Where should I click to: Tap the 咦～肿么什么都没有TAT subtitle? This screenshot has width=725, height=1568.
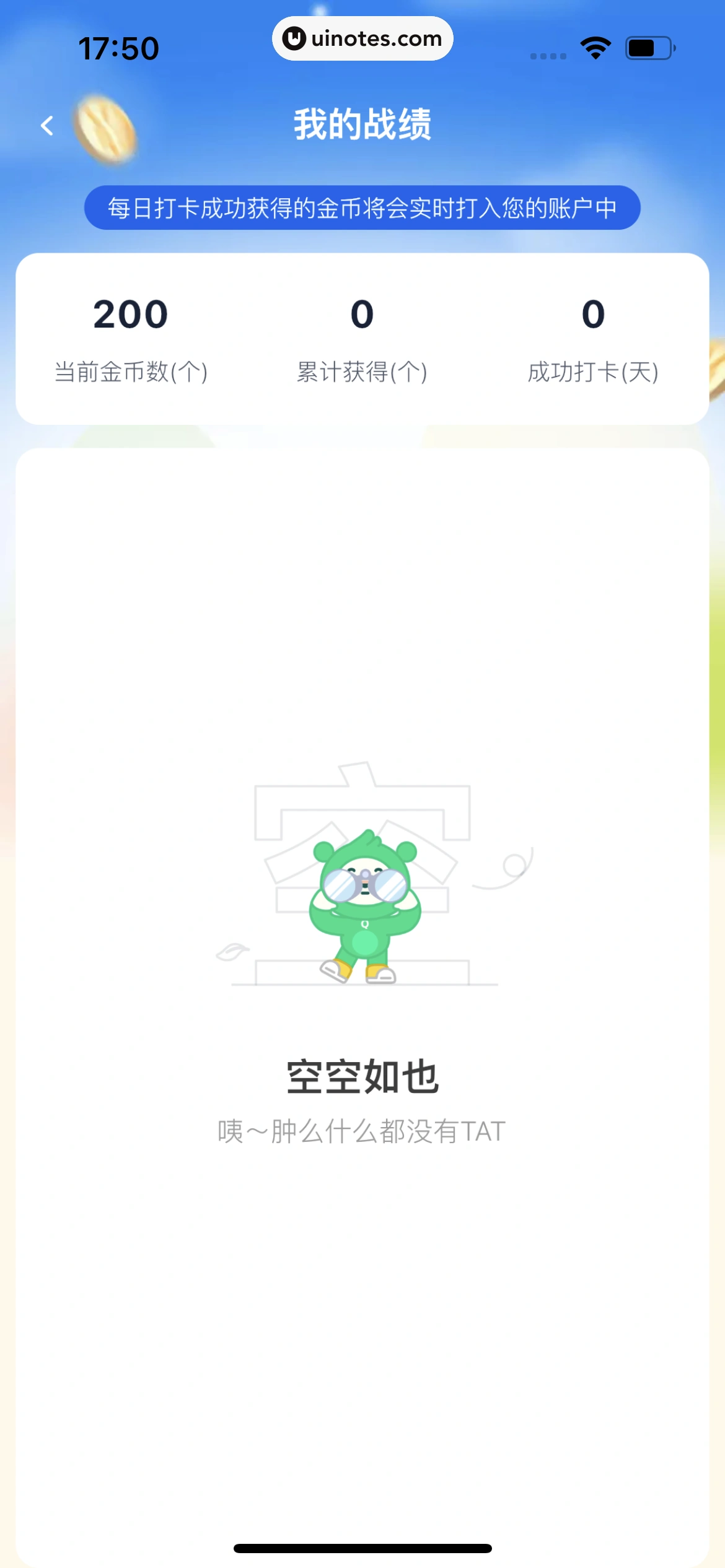coord(362,1130)
